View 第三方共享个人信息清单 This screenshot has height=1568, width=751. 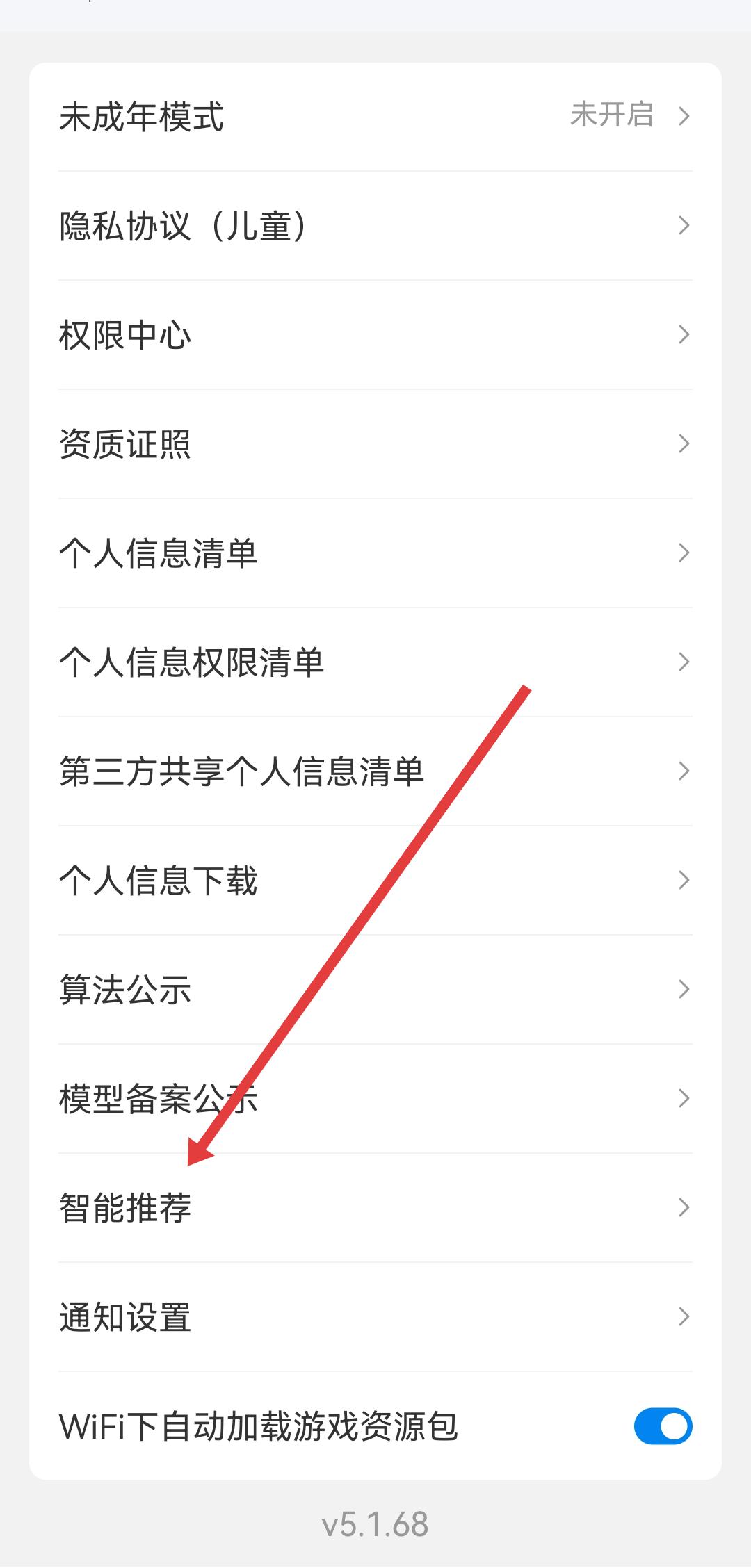375,771
